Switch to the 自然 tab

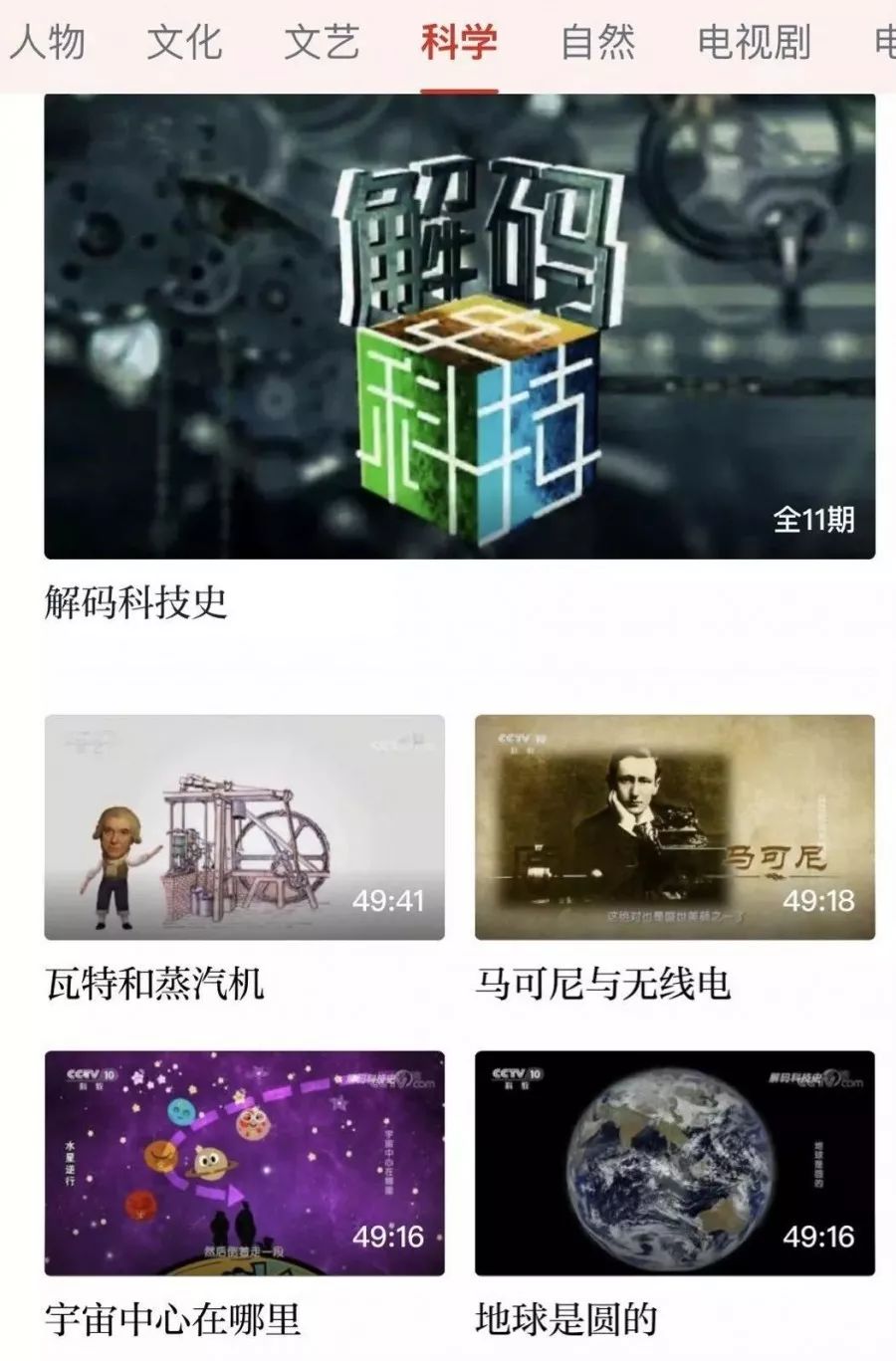pos(597,43)
